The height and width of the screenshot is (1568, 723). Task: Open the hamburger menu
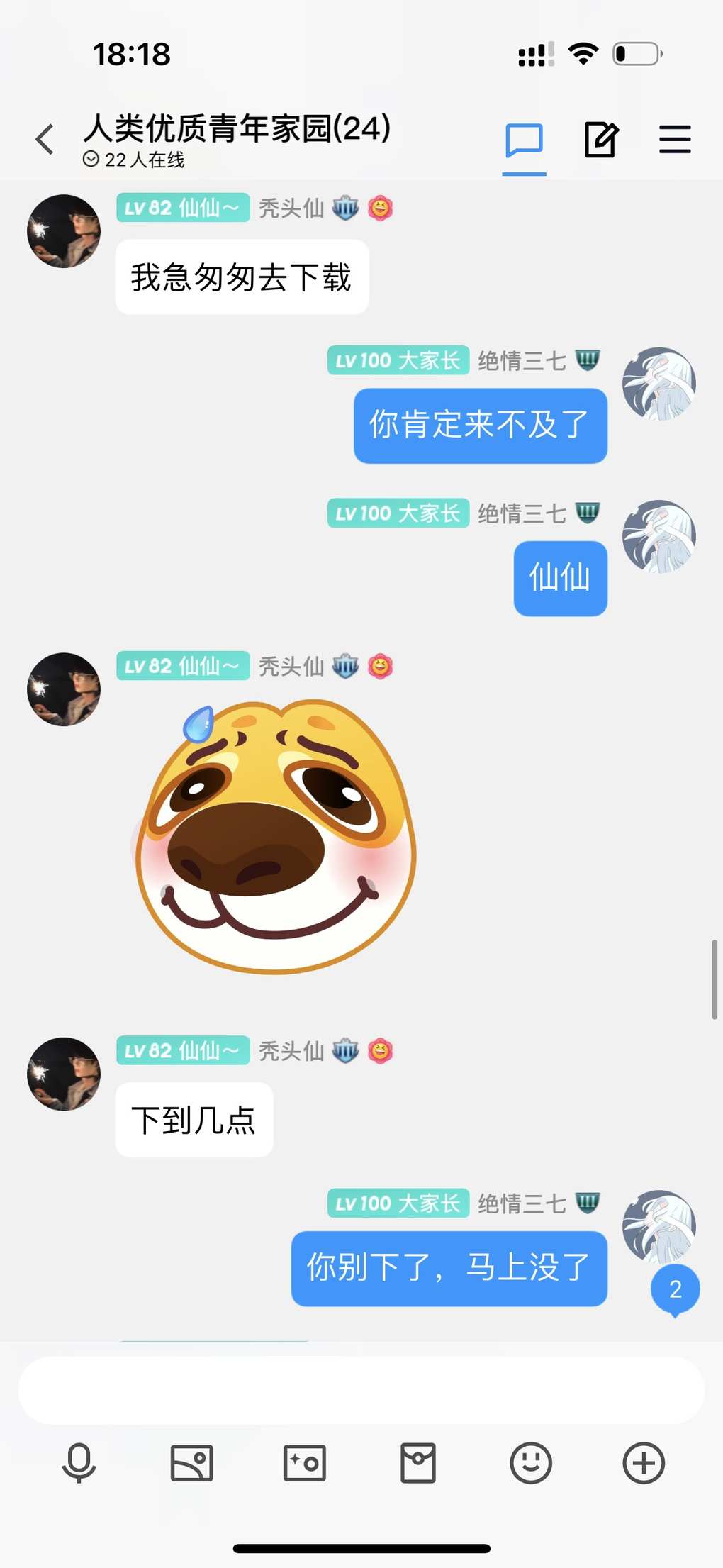click(675, 140)
